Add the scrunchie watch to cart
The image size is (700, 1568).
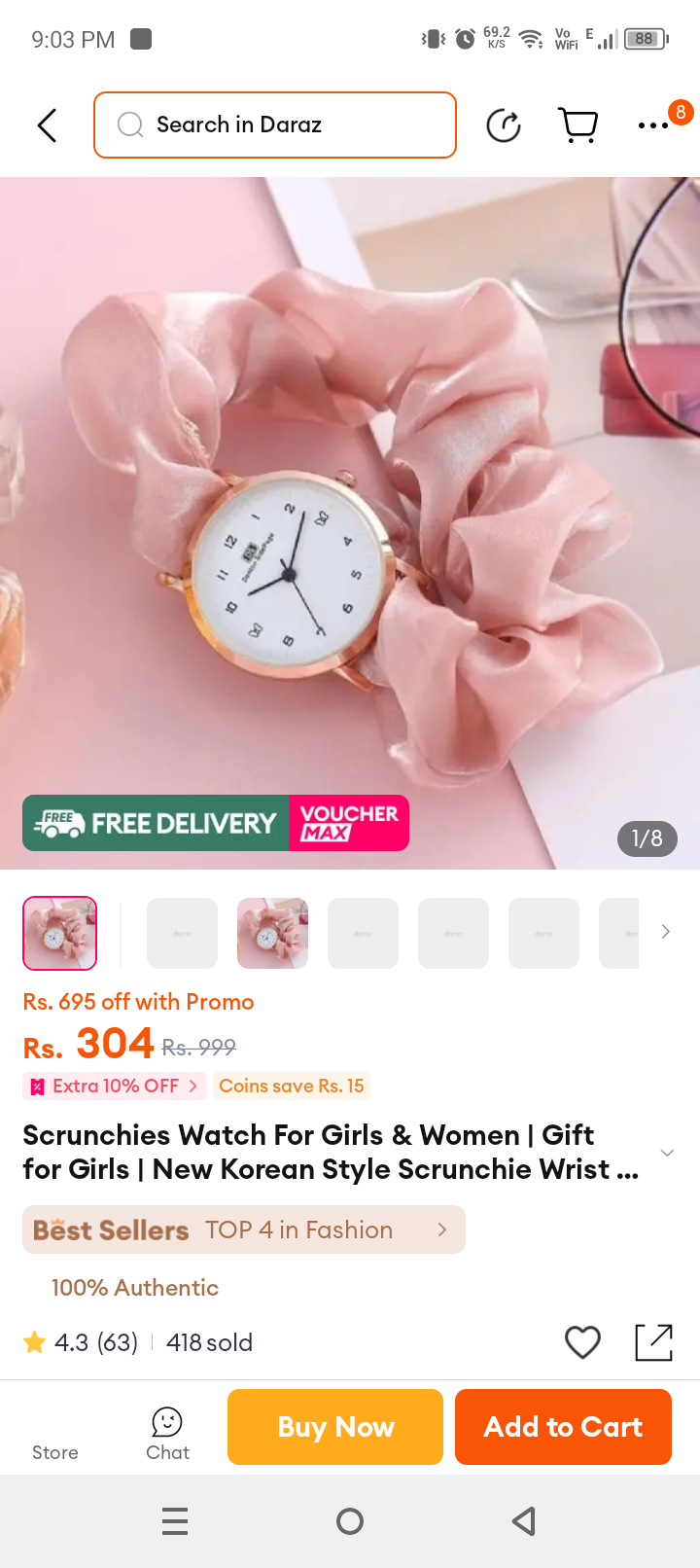(563, 1427)
